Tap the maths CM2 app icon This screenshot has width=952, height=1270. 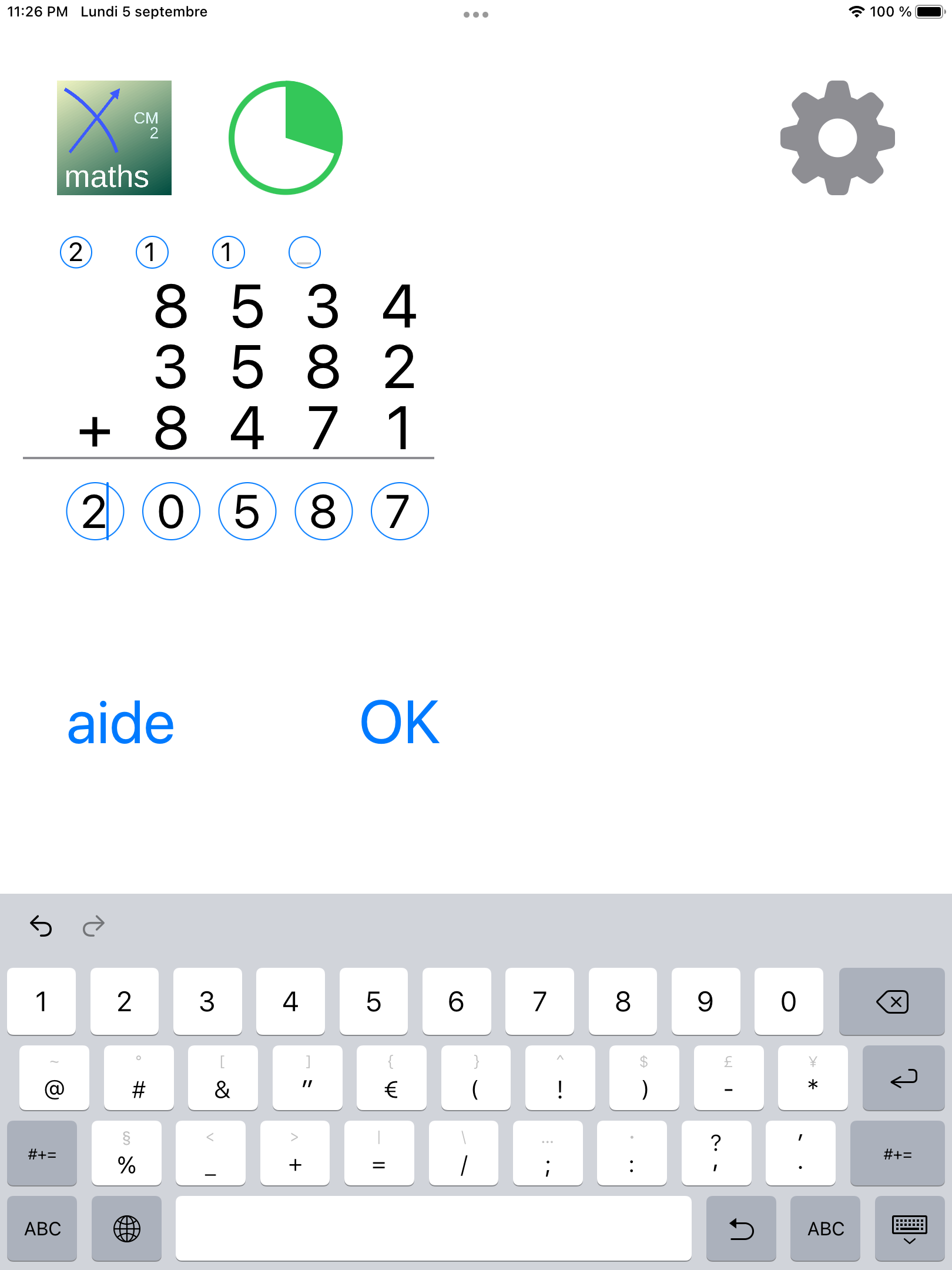pos(114,138)
